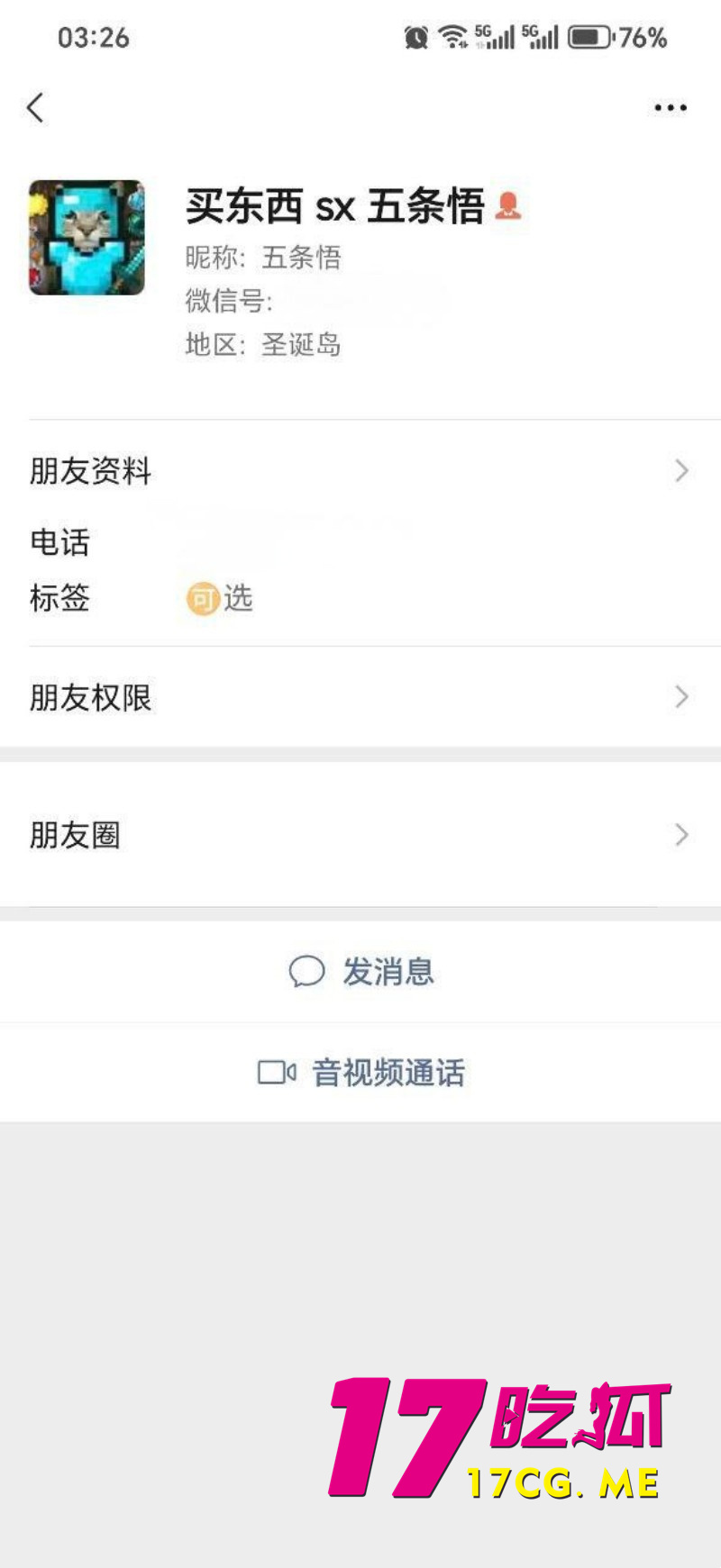Open the contact's profile photo thumbnail

tap(87, 237)
